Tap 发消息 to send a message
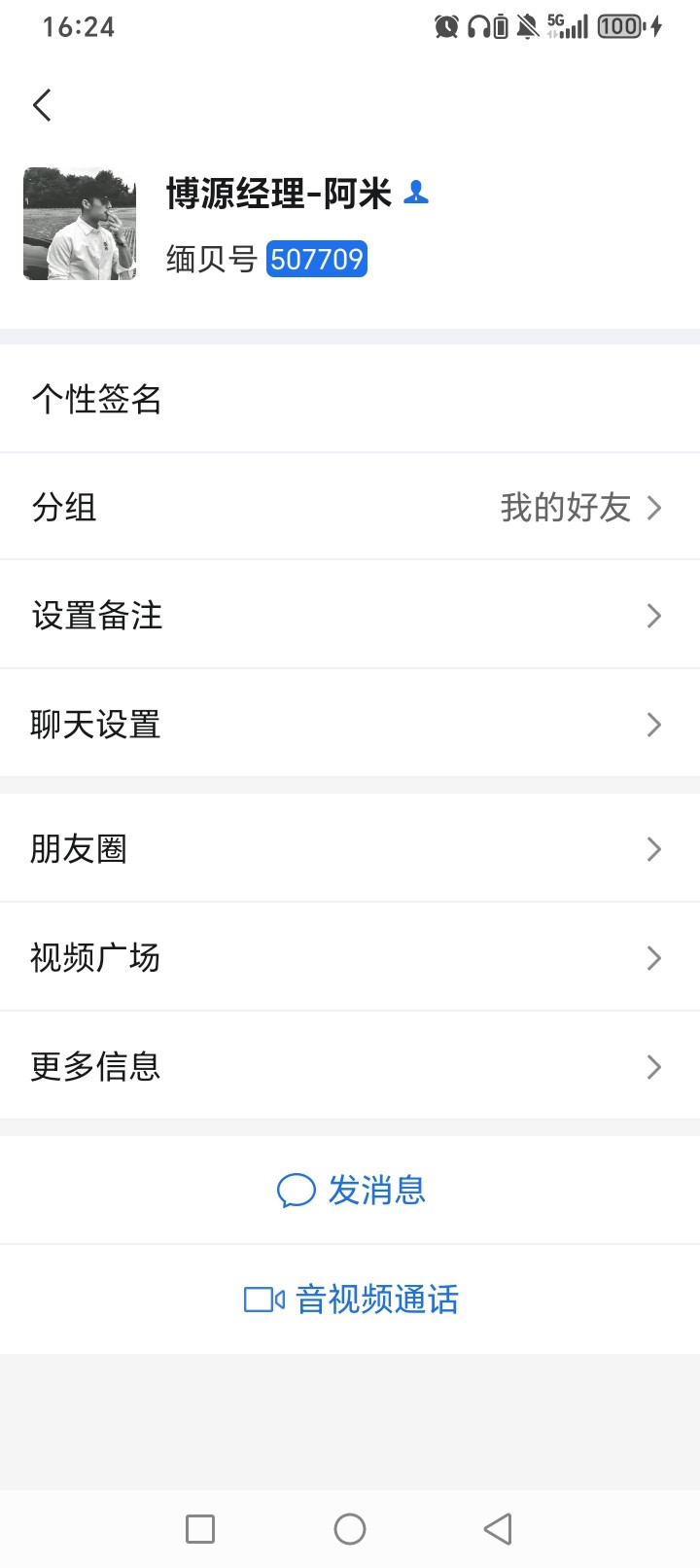Screen dimensions: 700x1568 coord(352,1190)
